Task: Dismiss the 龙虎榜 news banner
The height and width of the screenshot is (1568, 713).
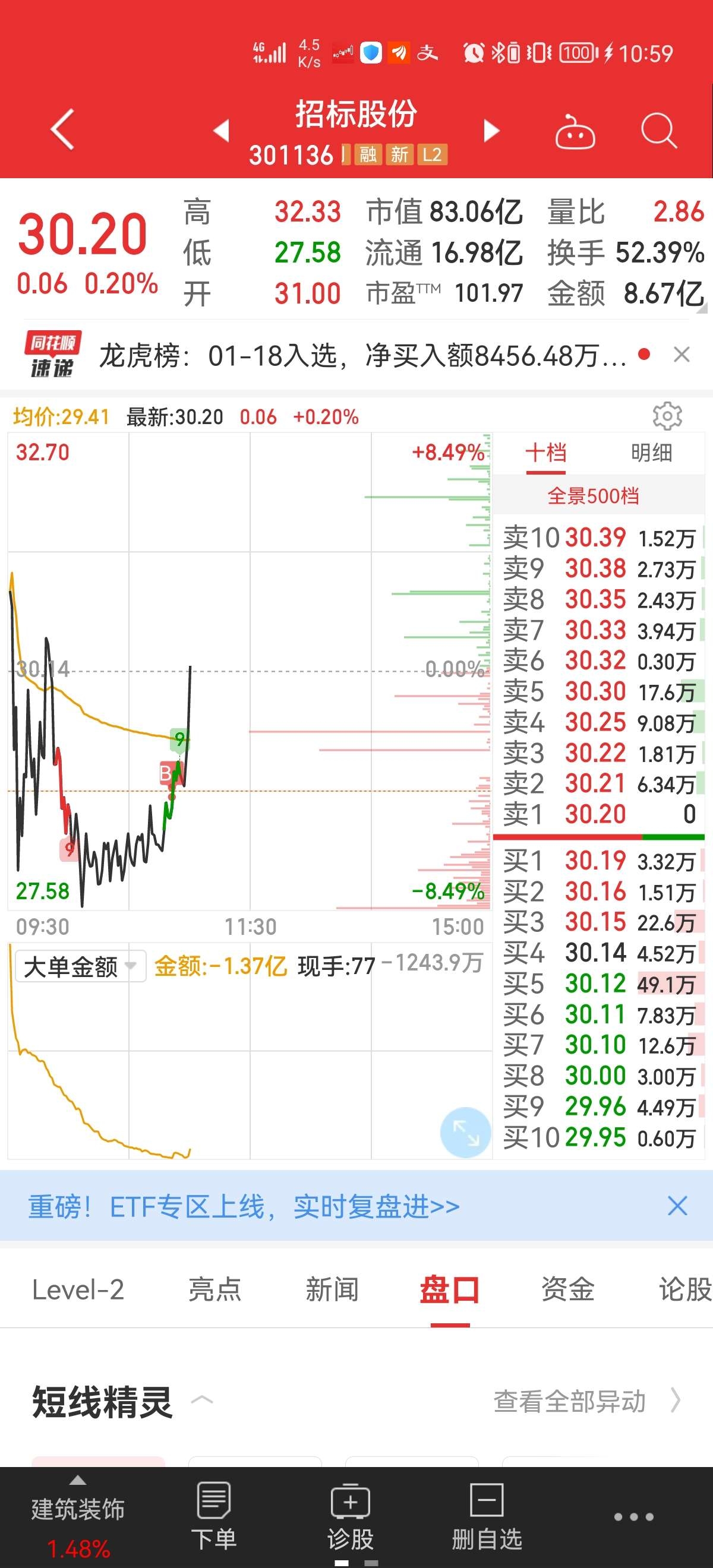Action: pos(682,354)
